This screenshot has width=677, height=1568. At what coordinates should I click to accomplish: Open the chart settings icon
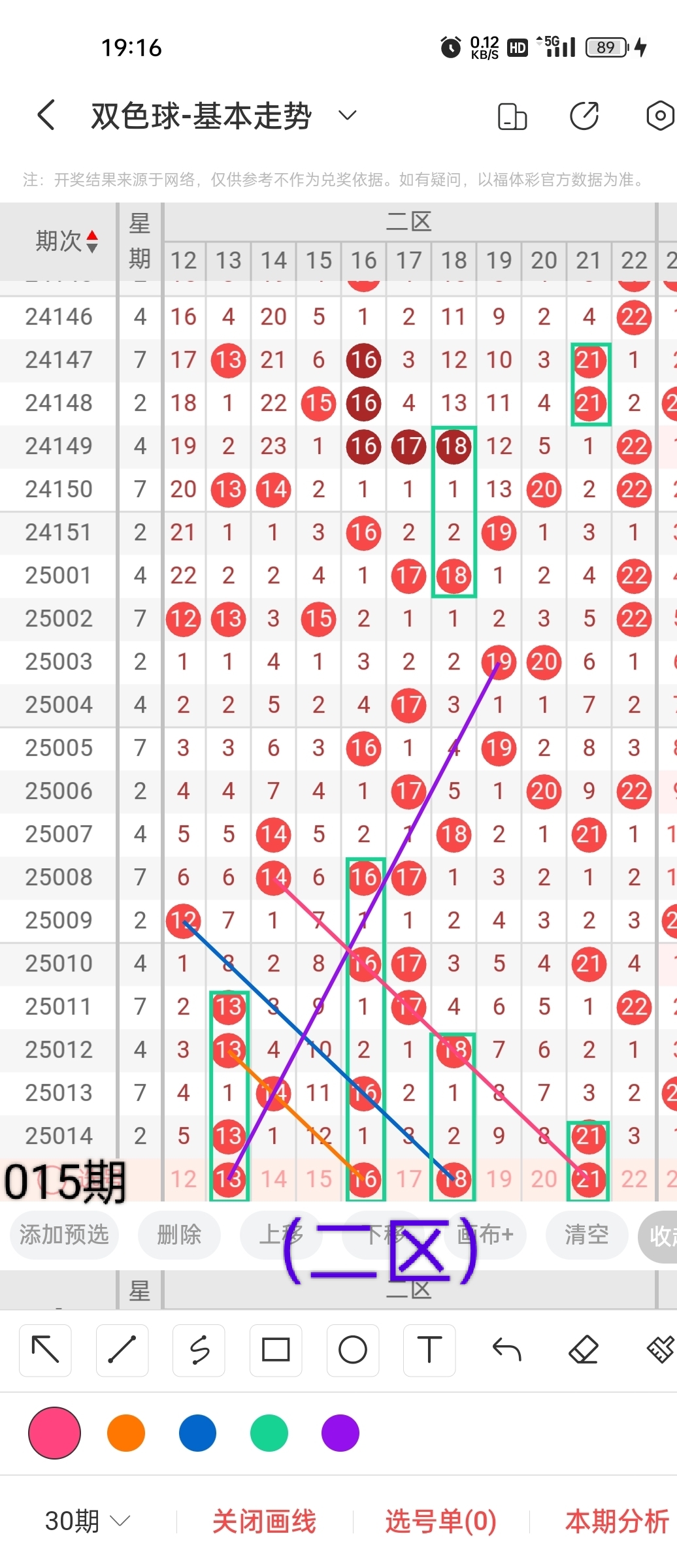click(660, 117)
